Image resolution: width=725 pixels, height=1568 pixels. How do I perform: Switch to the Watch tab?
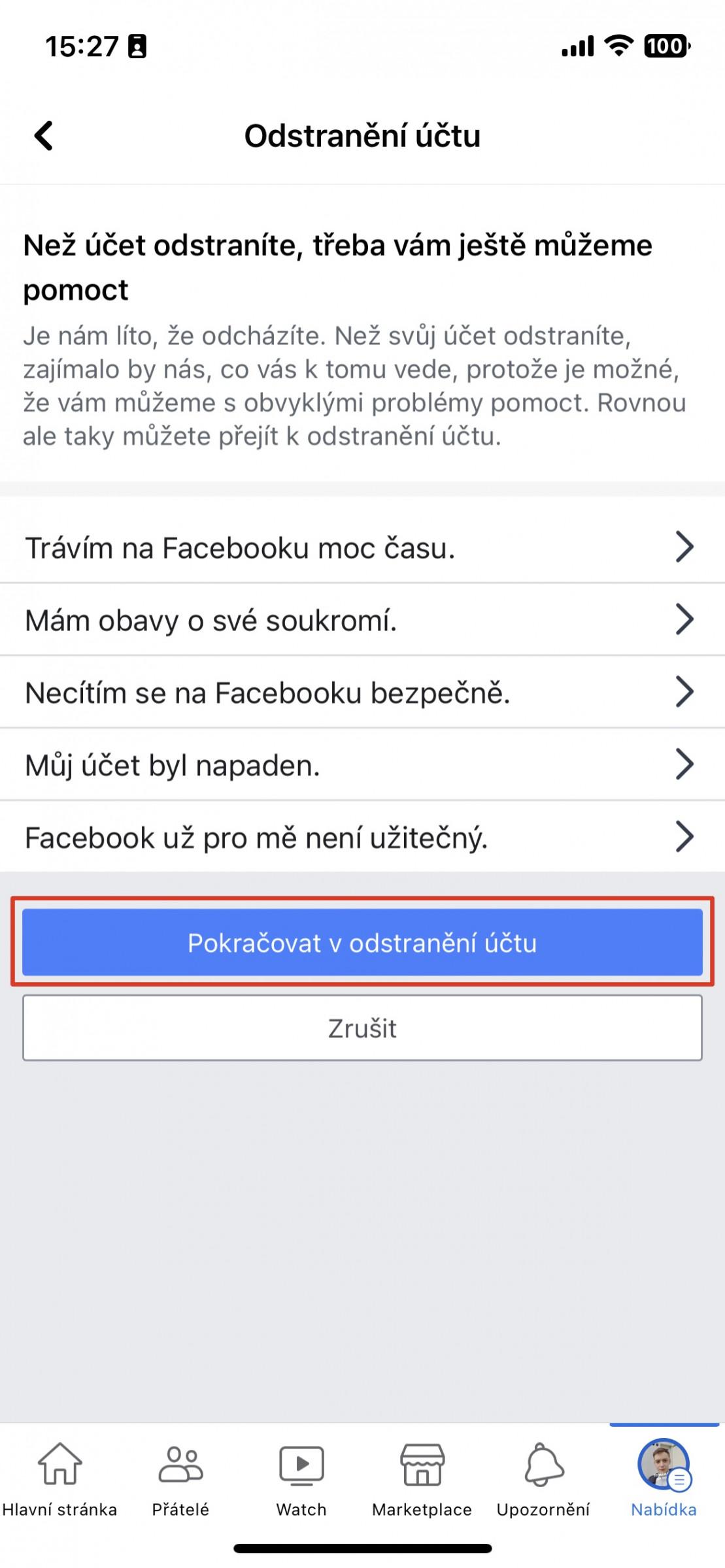(x=301, y=1480)
